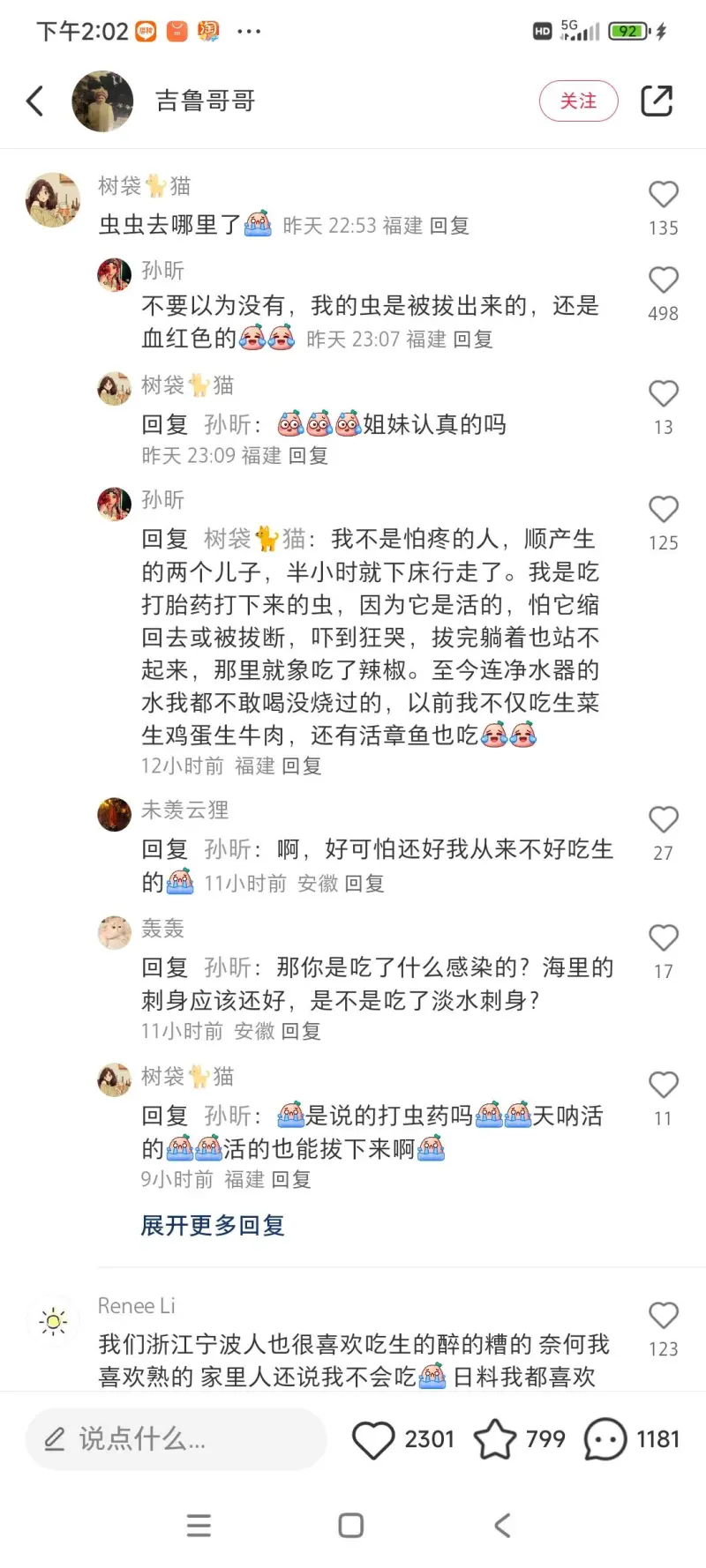Like 孙昕's comment with 498 likes
This screenshot has width=706, height=1568.
point(664,280)
